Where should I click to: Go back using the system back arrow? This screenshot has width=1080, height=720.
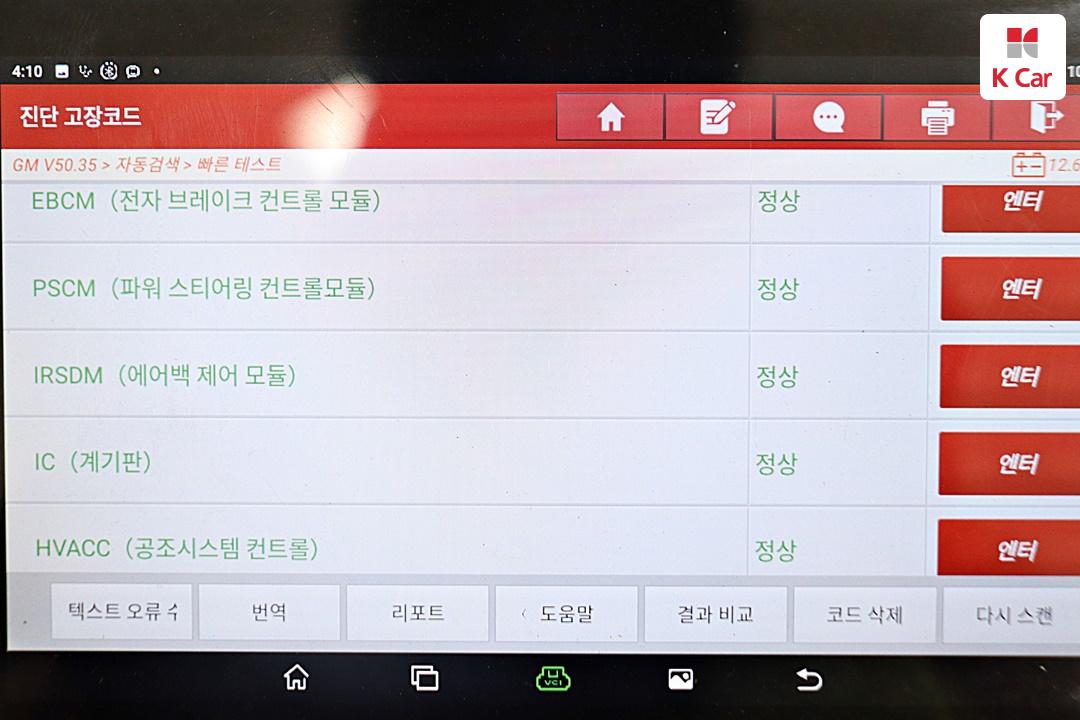point(808,679)
